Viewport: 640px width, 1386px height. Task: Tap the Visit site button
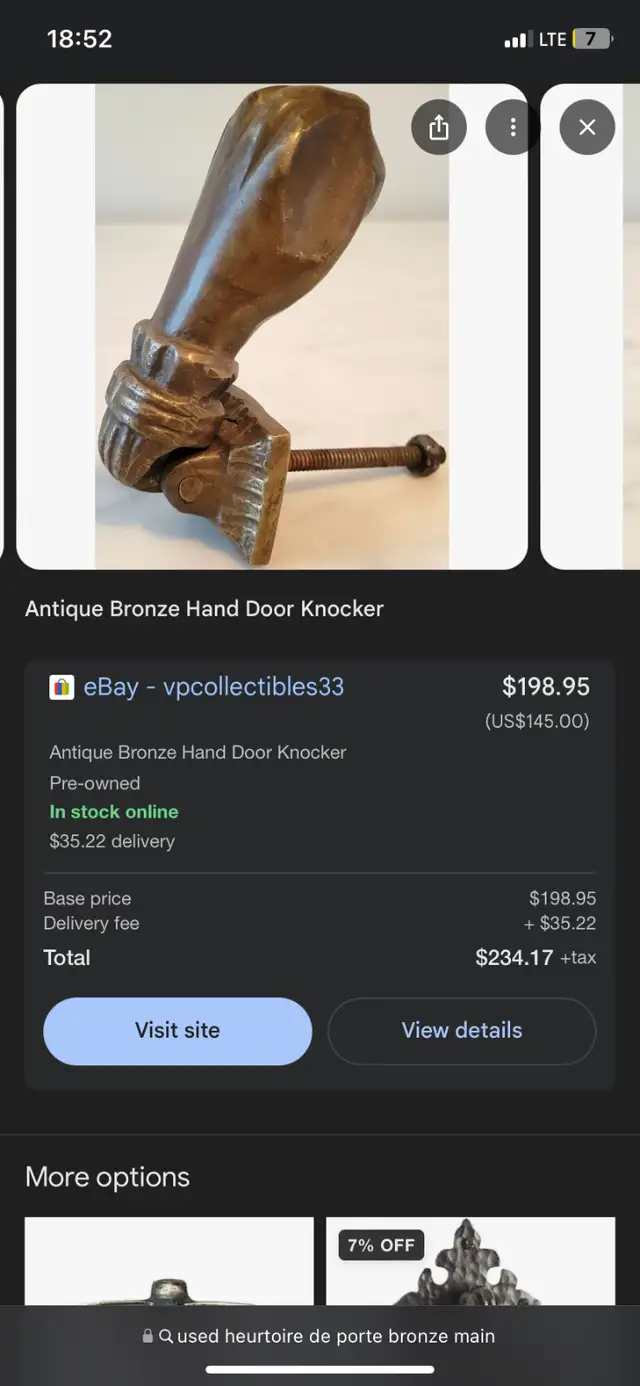177,1030
